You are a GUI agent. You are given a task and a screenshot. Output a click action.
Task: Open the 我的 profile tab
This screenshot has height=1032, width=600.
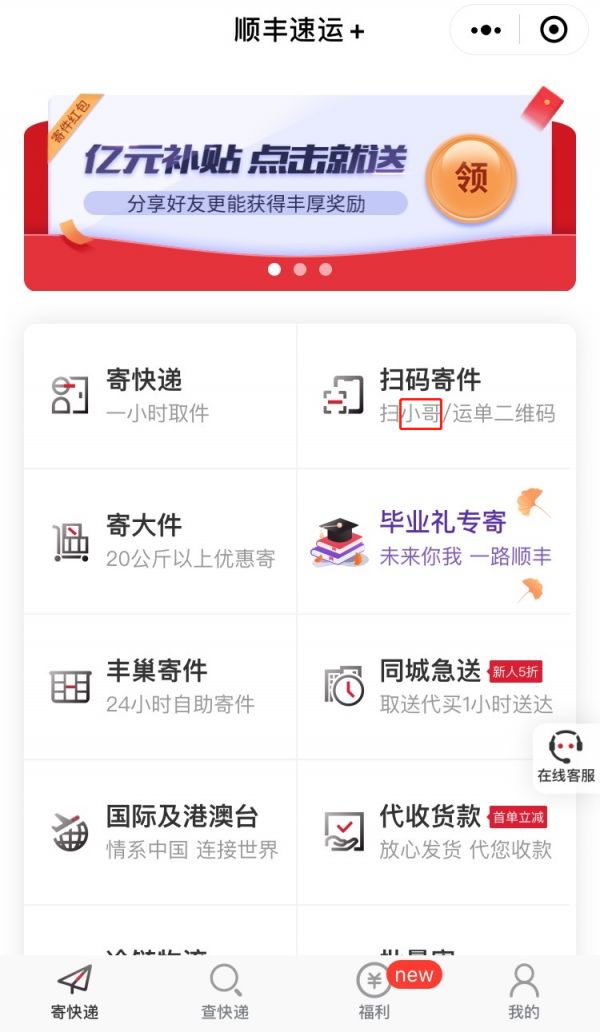tap(523, 991)
